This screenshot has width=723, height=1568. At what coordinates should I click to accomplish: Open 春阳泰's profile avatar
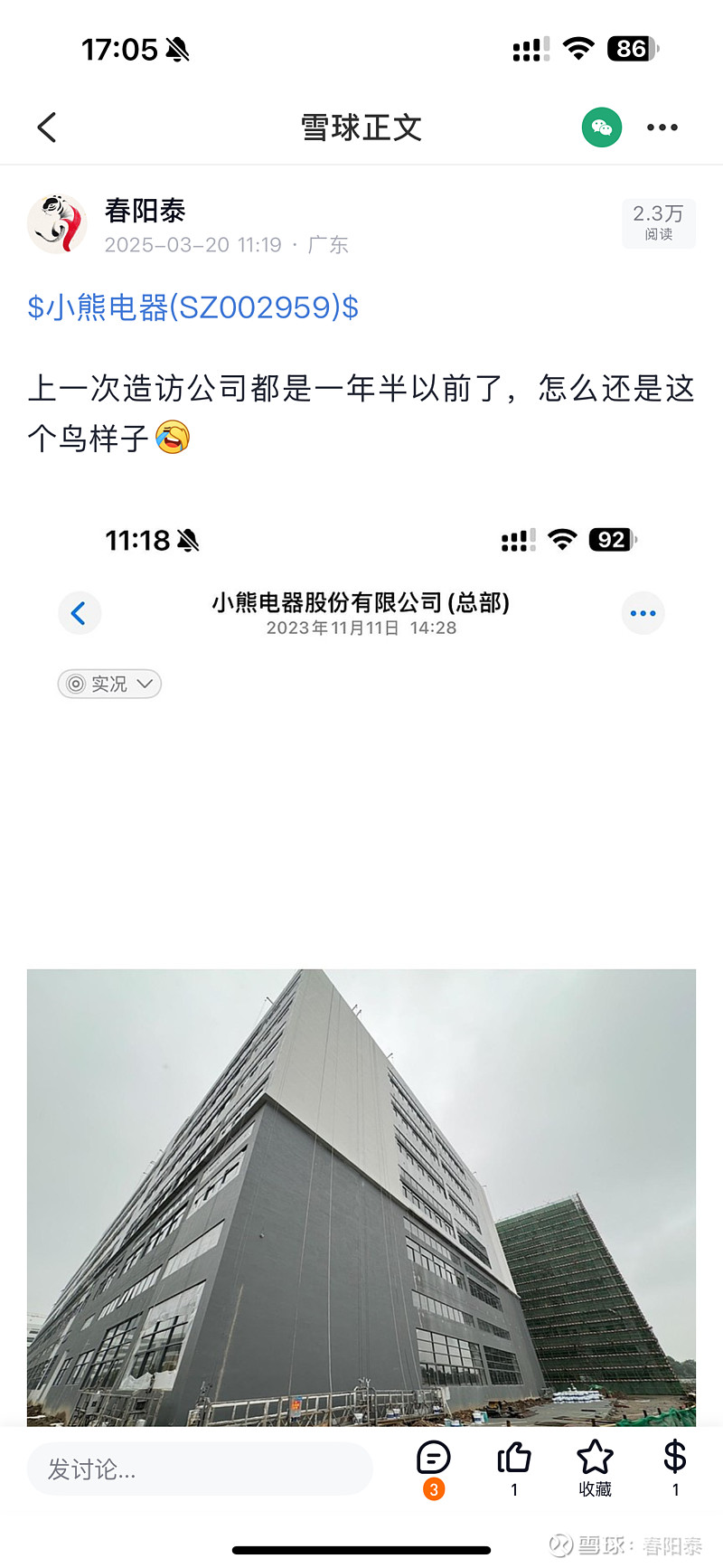coord(57,223)
